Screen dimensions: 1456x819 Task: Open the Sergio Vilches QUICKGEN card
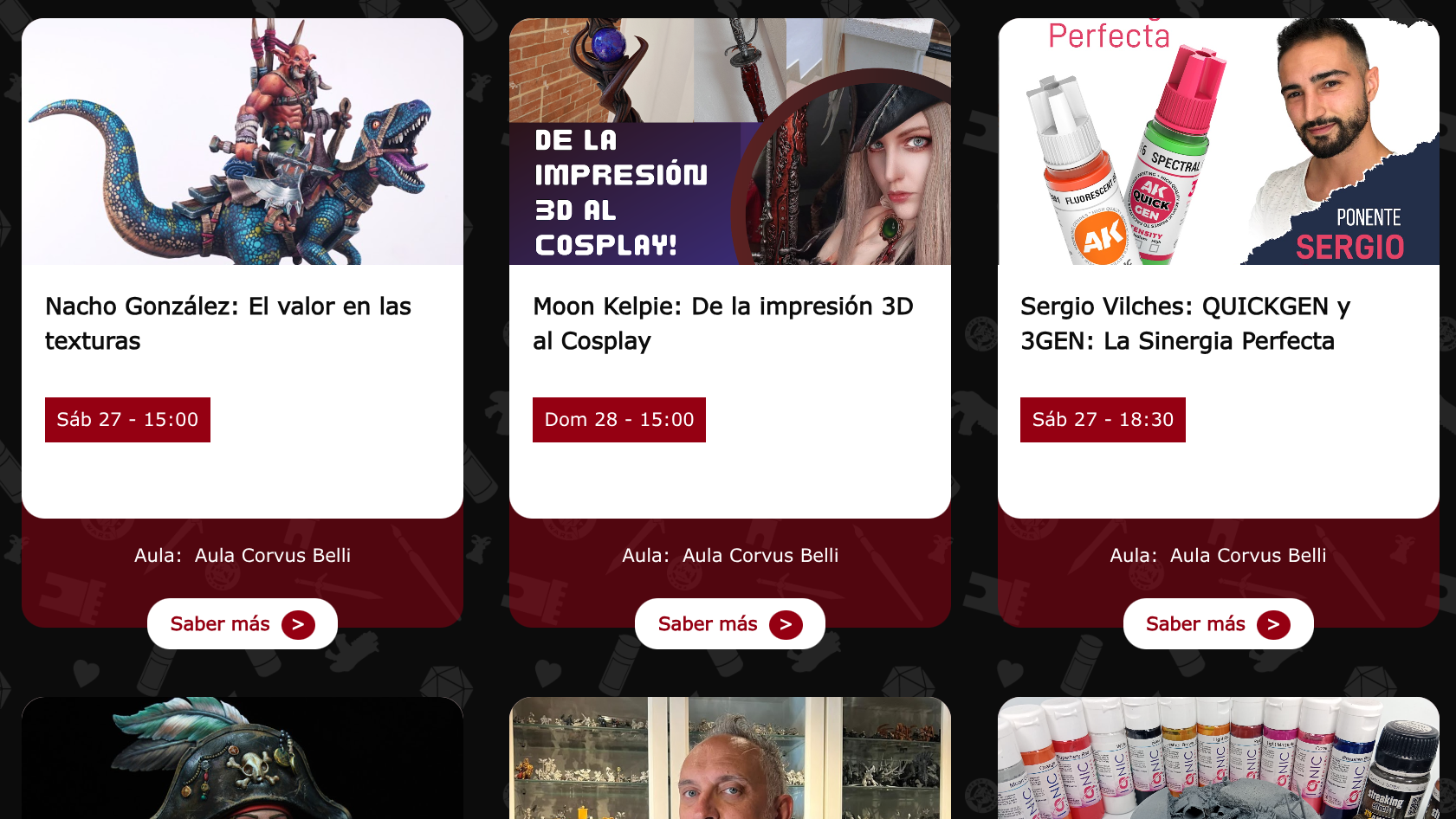tap(1184, 323)
